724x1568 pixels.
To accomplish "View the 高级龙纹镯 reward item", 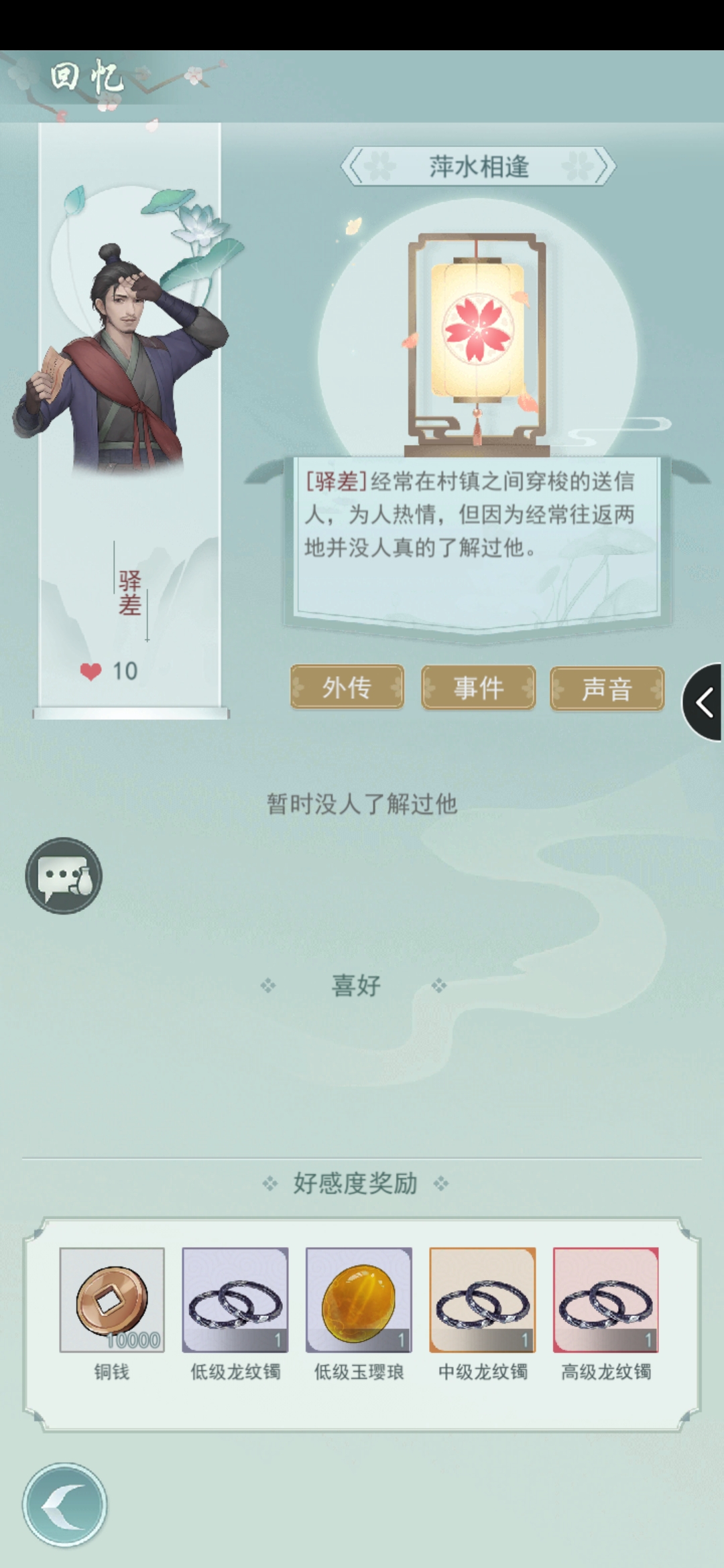I will click(605, 1300).
